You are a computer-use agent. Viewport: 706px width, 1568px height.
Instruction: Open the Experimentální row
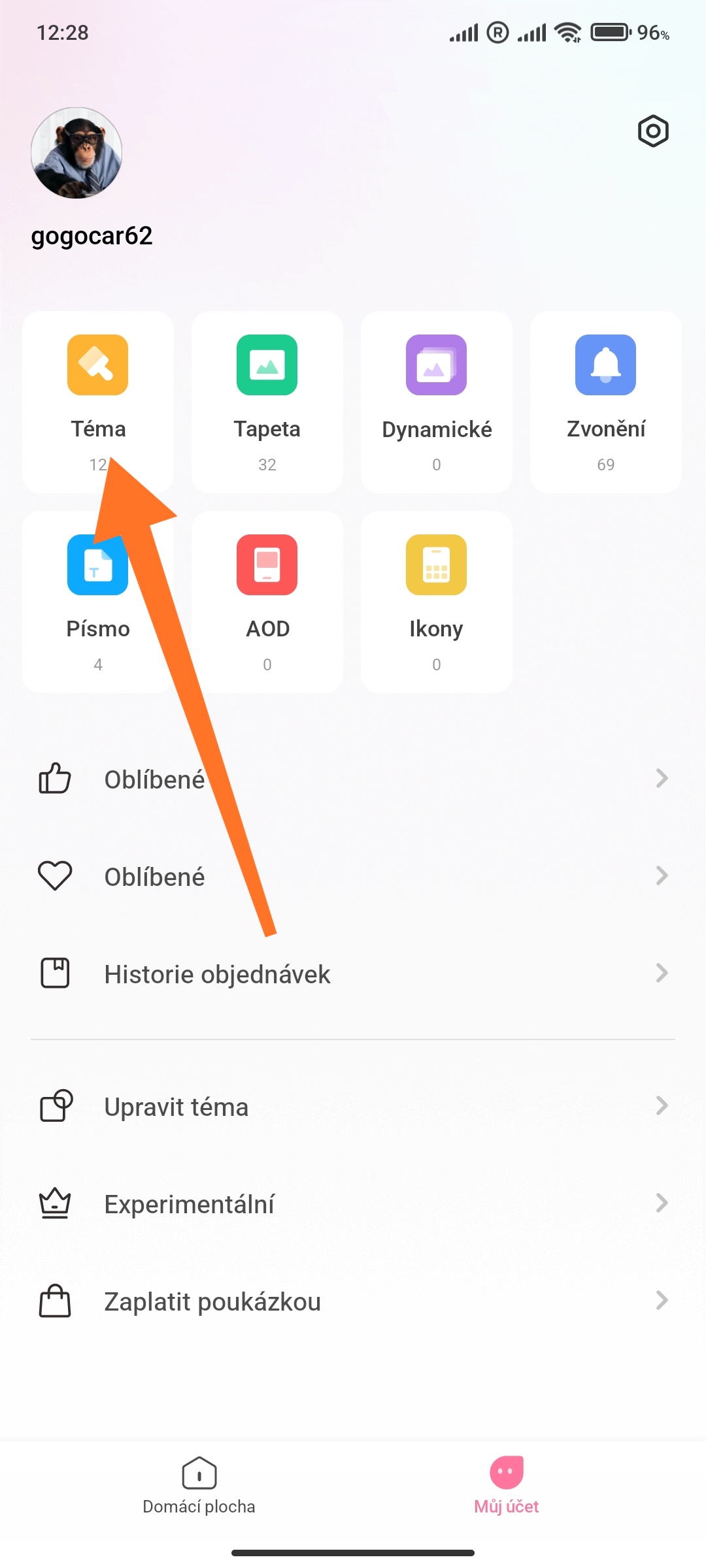(x=353, y=1203)
